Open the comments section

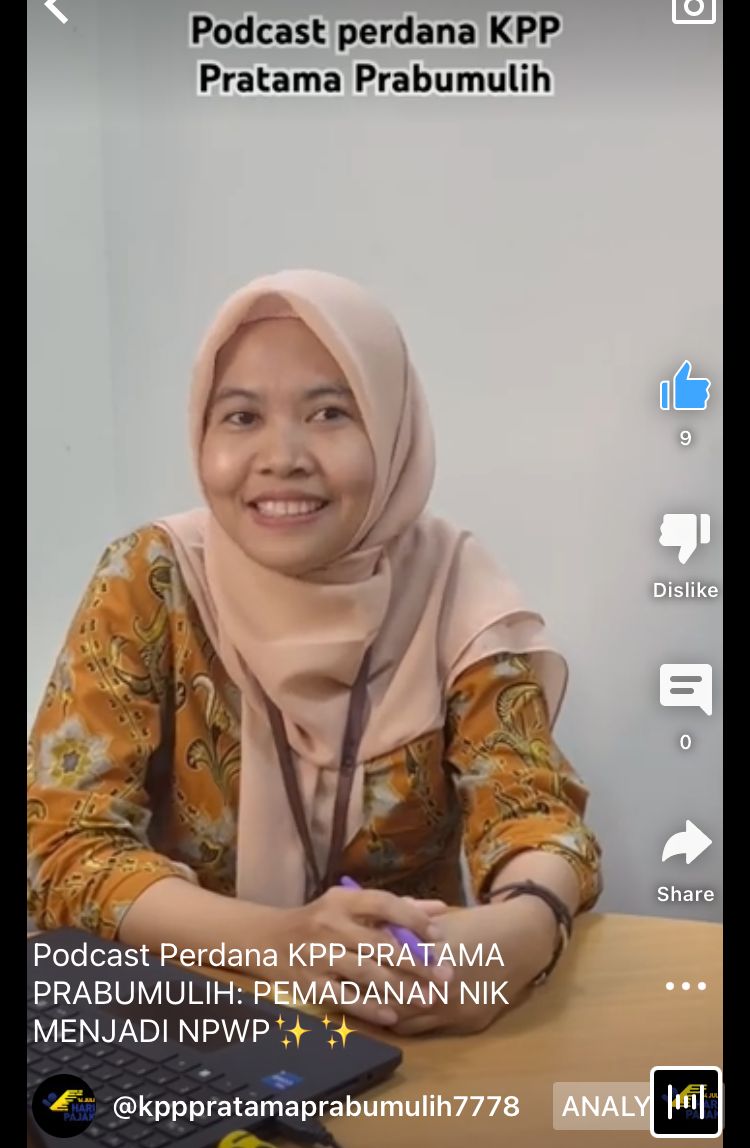point(685,689)
